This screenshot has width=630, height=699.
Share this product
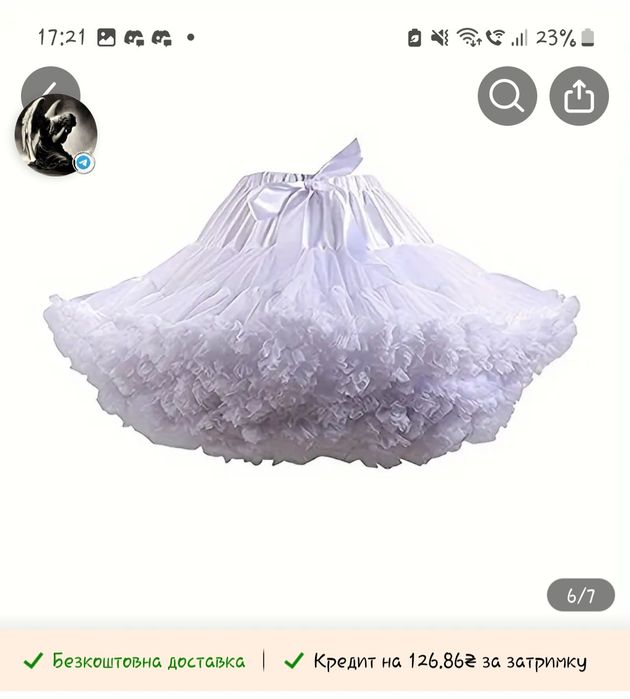579,96
